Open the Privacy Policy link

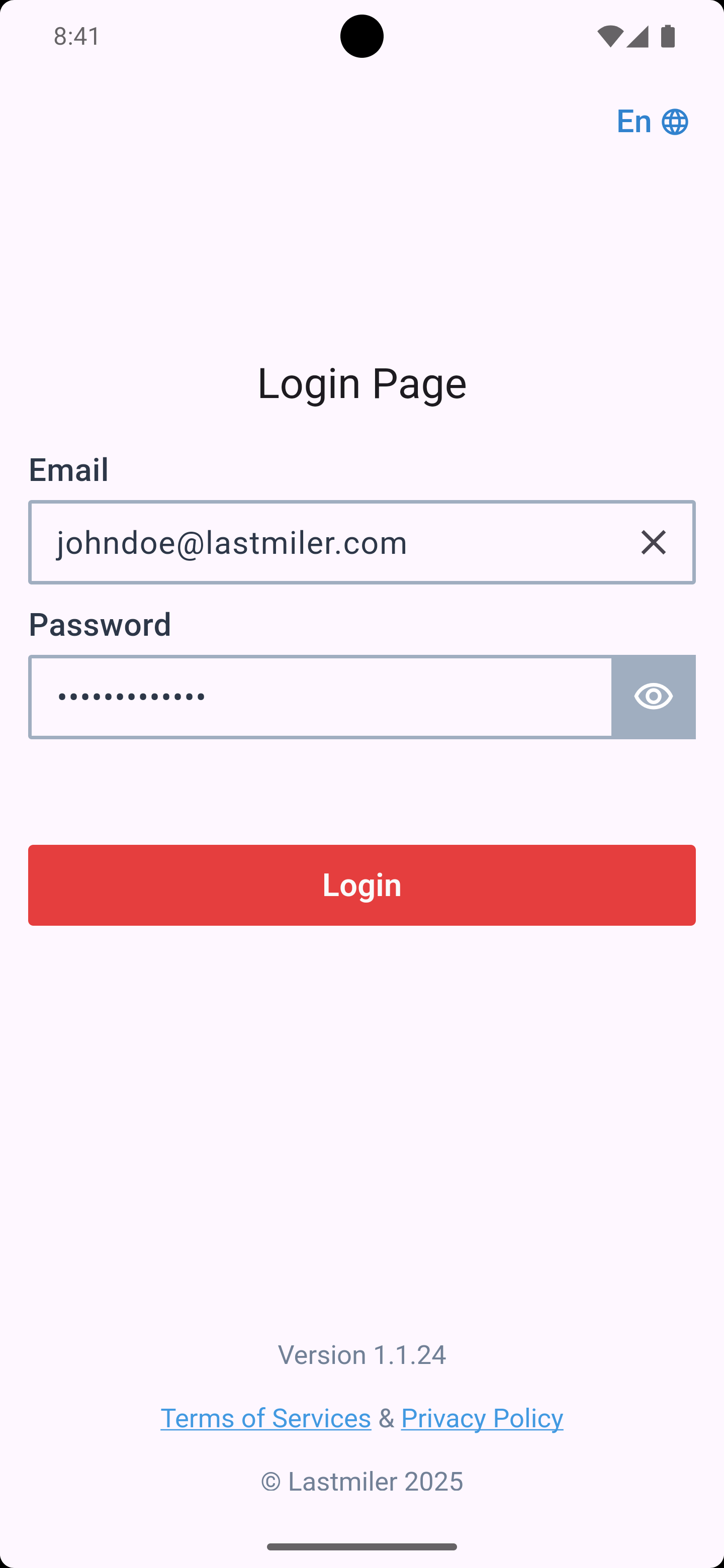point(482,1418)
